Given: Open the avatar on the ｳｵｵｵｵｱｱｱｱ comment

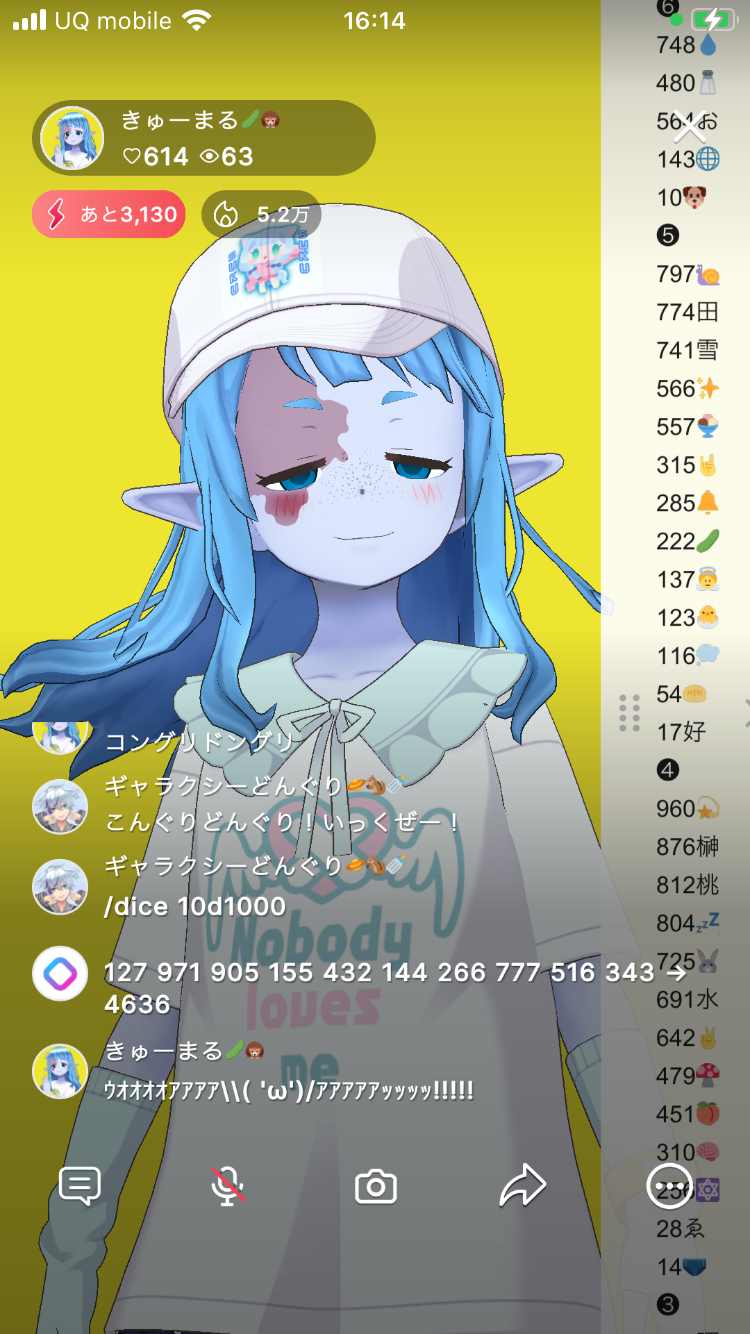Looking at the screenshot, I should point(60,1069).
